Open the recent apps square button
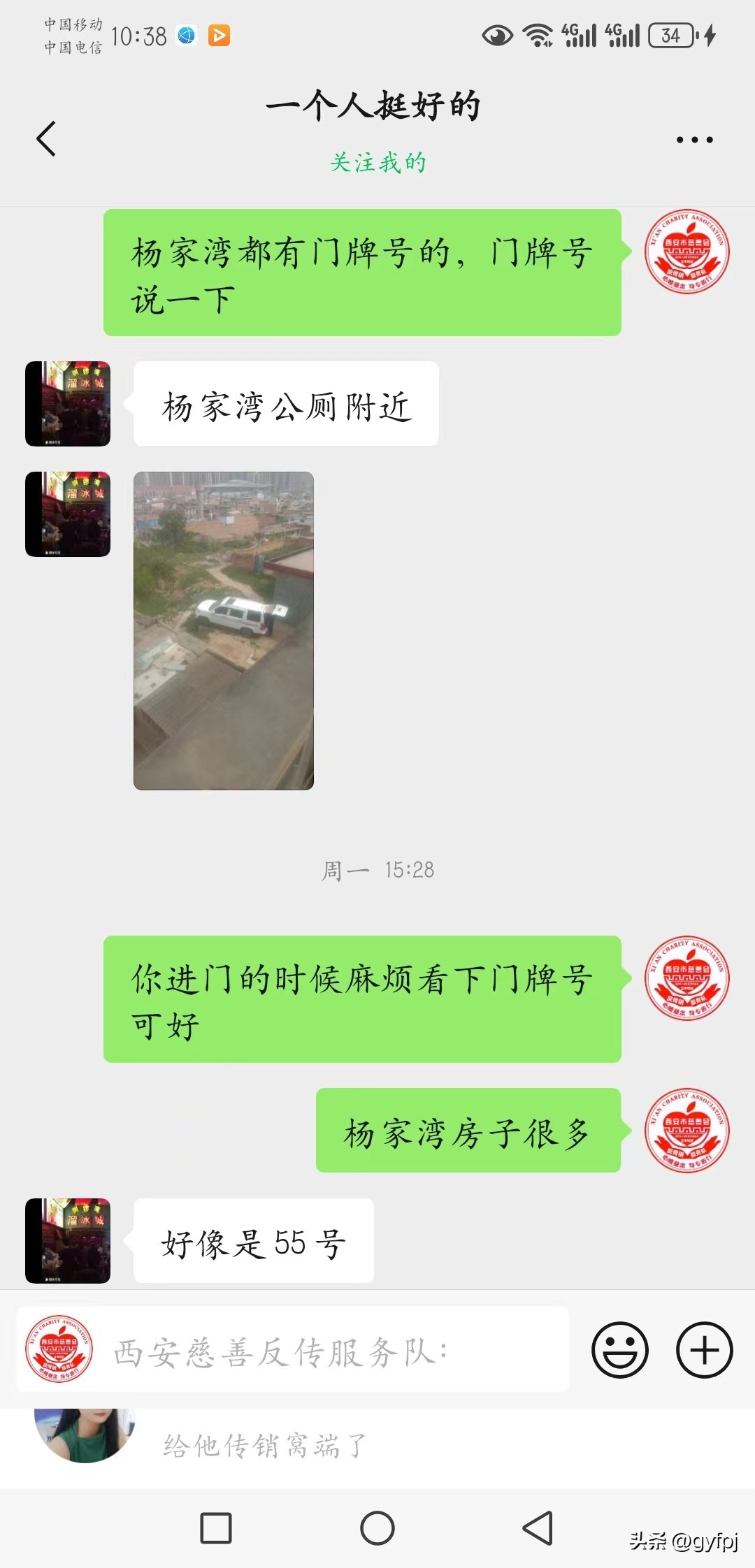This screenshot has width=755, height=1568. [216, 1528]
